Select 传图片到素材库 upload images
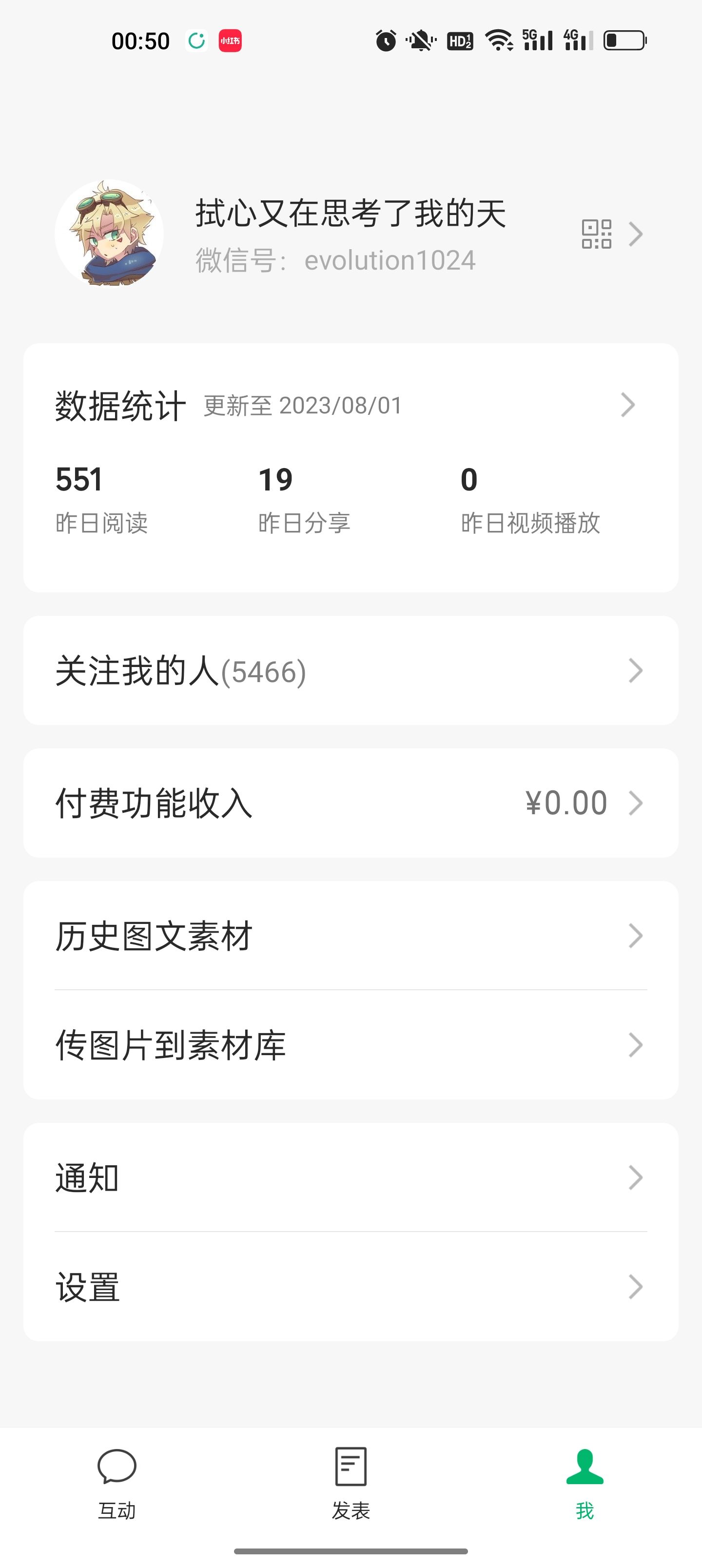Image resolution: width=702 pixels, height=1568 pixels. 350,1045
